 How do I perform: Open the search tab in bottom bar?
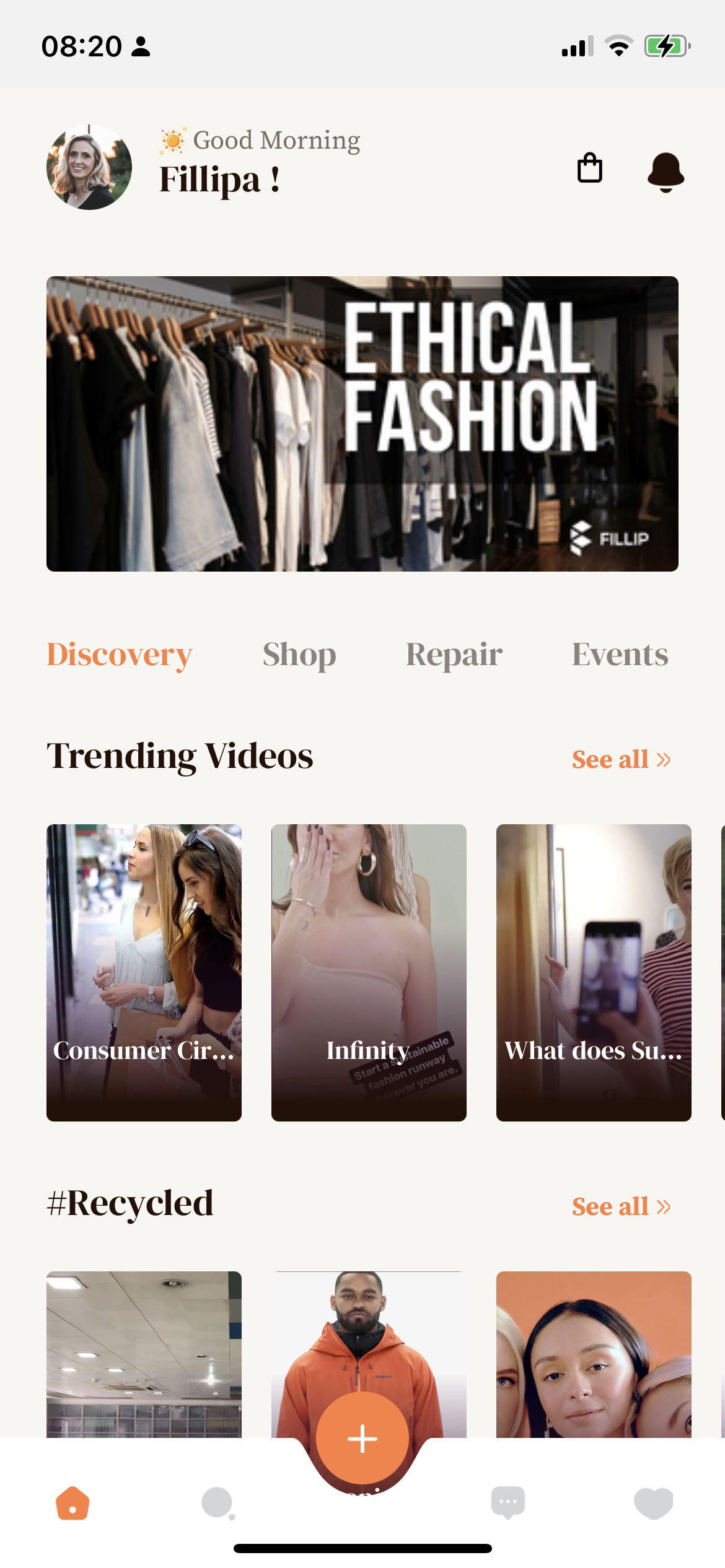(217, 1503)
